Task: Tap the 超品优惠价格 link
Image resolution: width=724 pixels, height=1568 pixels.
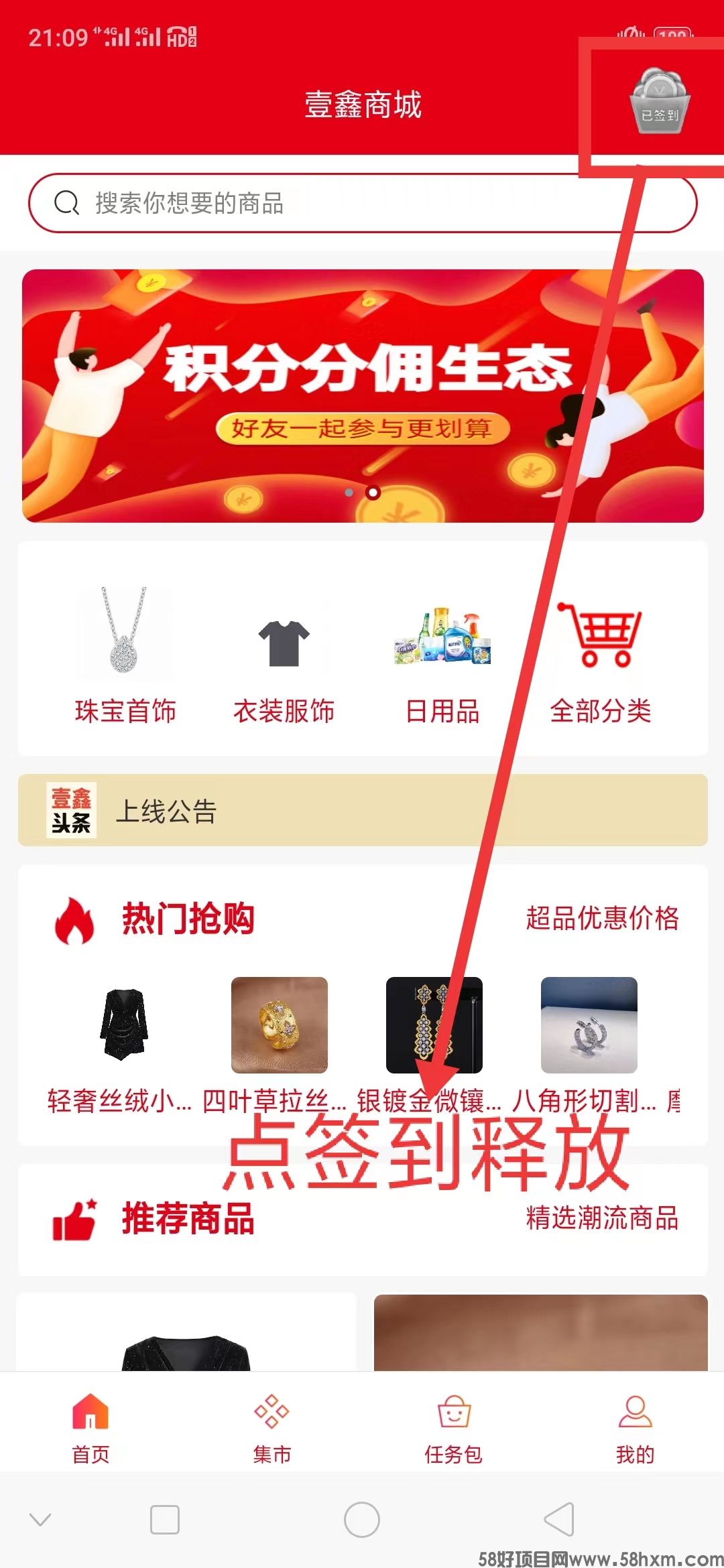Action: [x=602, y=918]
